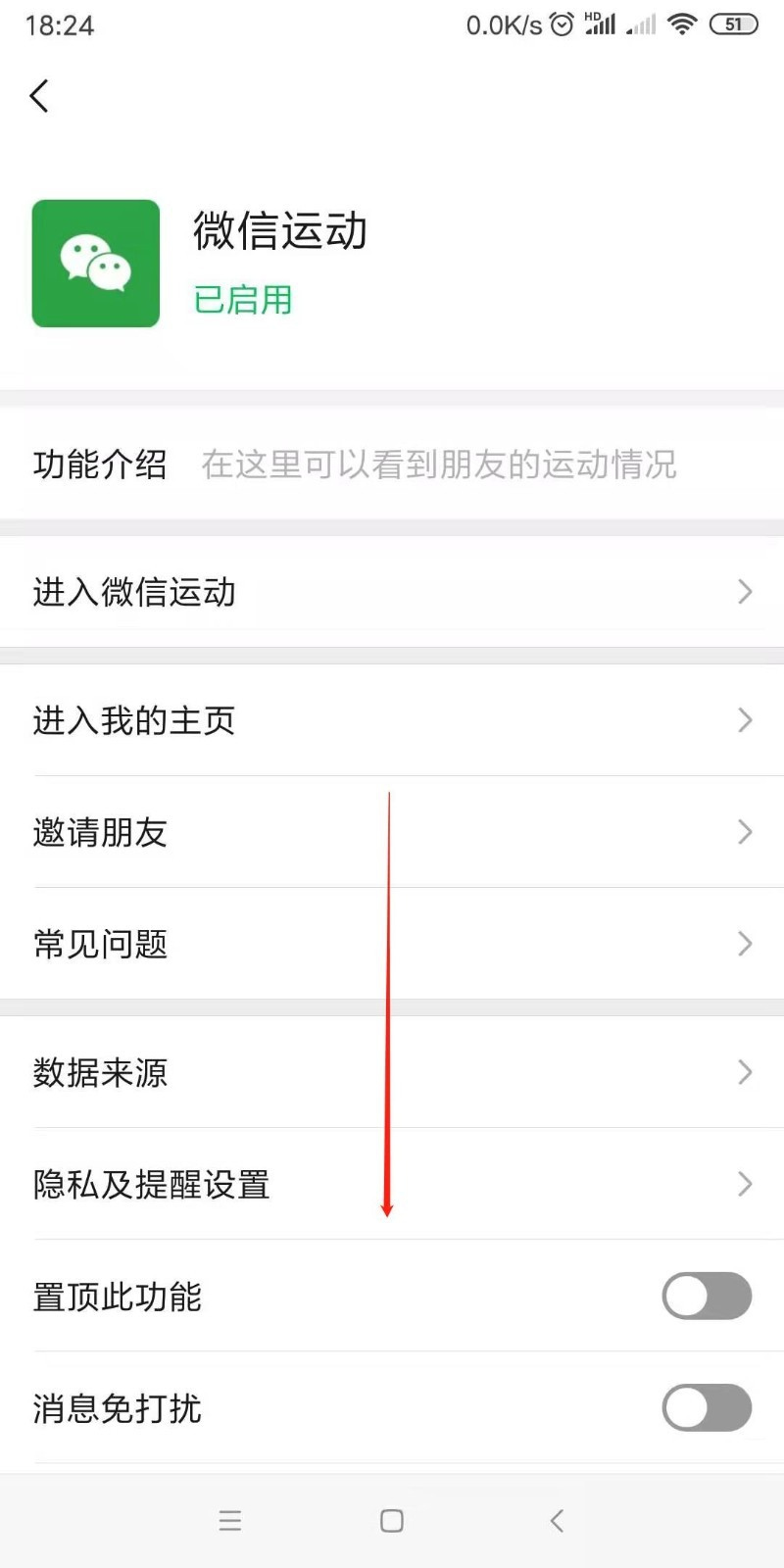Tap the system home button
The image size is (784, 1568).
point(392,1520)
